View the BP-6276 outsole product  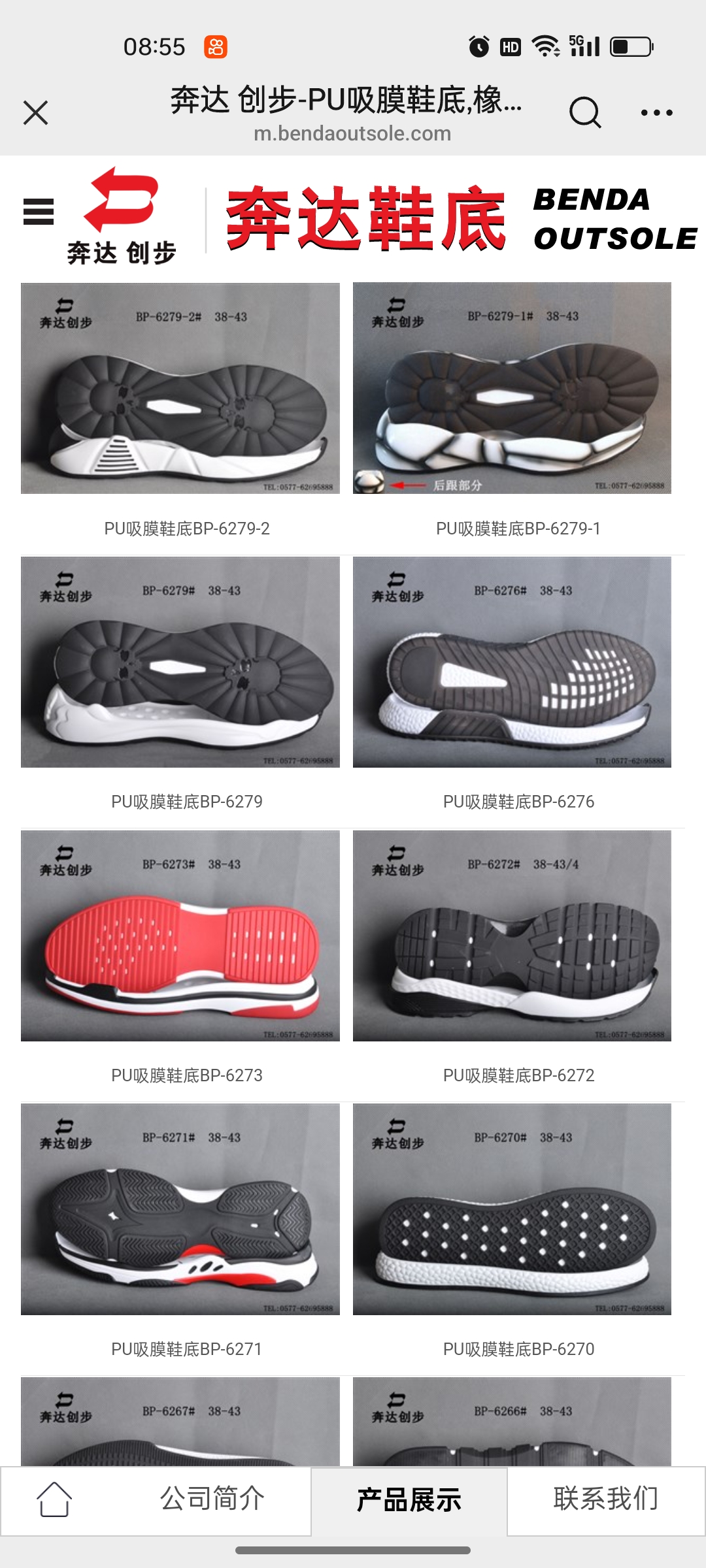point(512,662)
